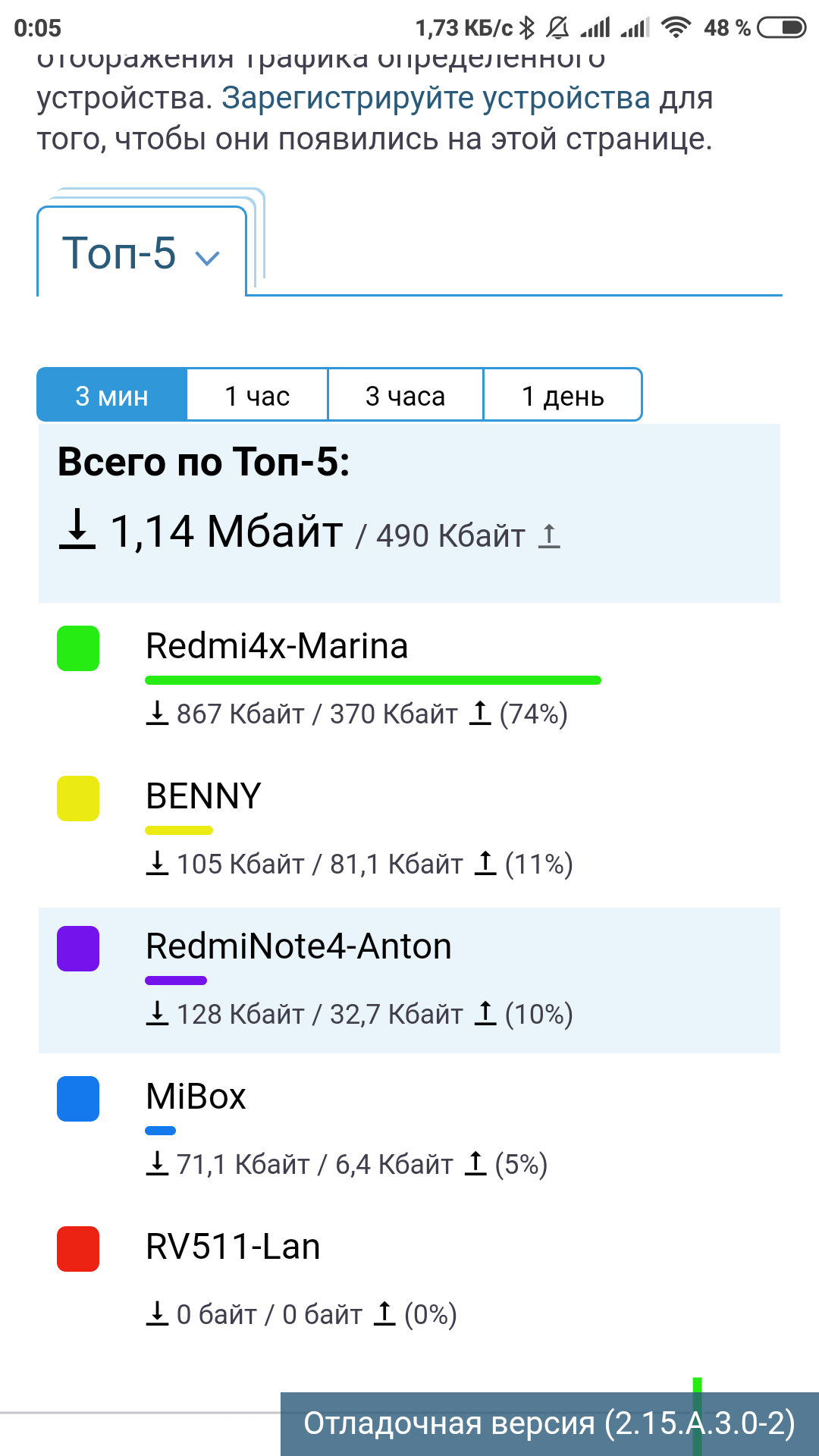Open the BENNY device row
Image resolution: width=819 pixels, height=1456 pixels.
(409, 828)
